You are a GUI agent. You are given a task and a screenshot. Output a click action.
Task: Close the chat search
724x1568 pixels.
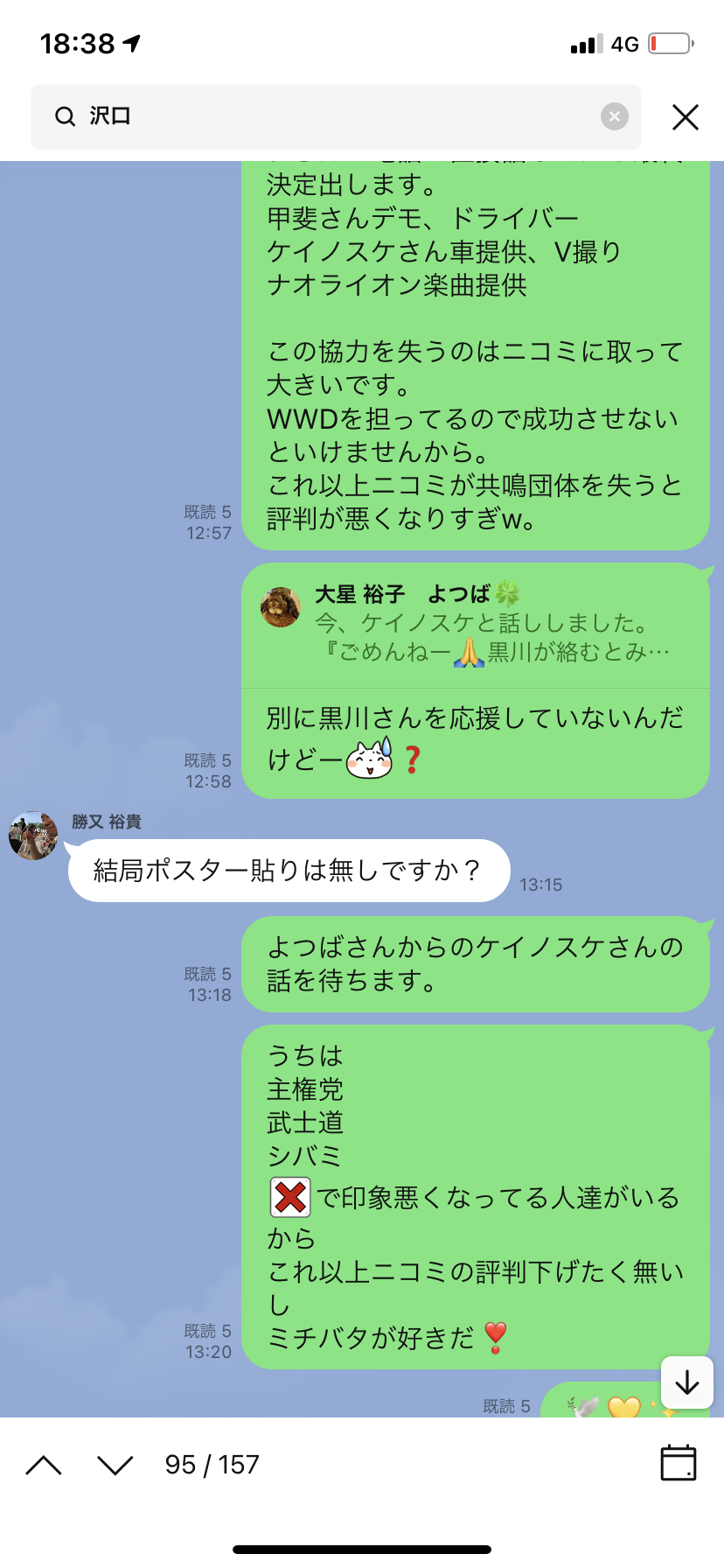tap(686, 116)
